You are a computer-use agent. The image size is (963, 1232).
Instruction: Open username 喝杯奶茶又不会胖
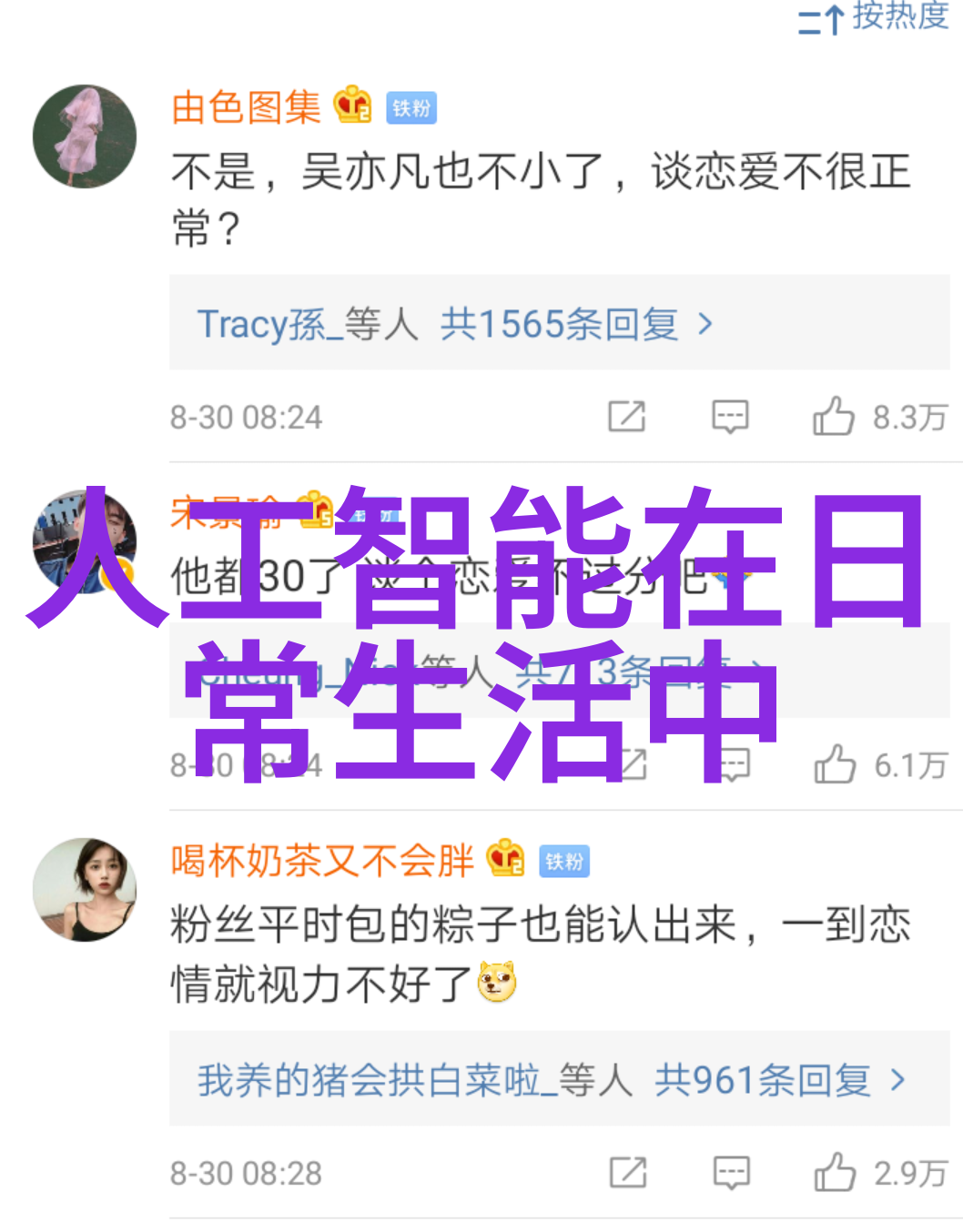[322, 860]
